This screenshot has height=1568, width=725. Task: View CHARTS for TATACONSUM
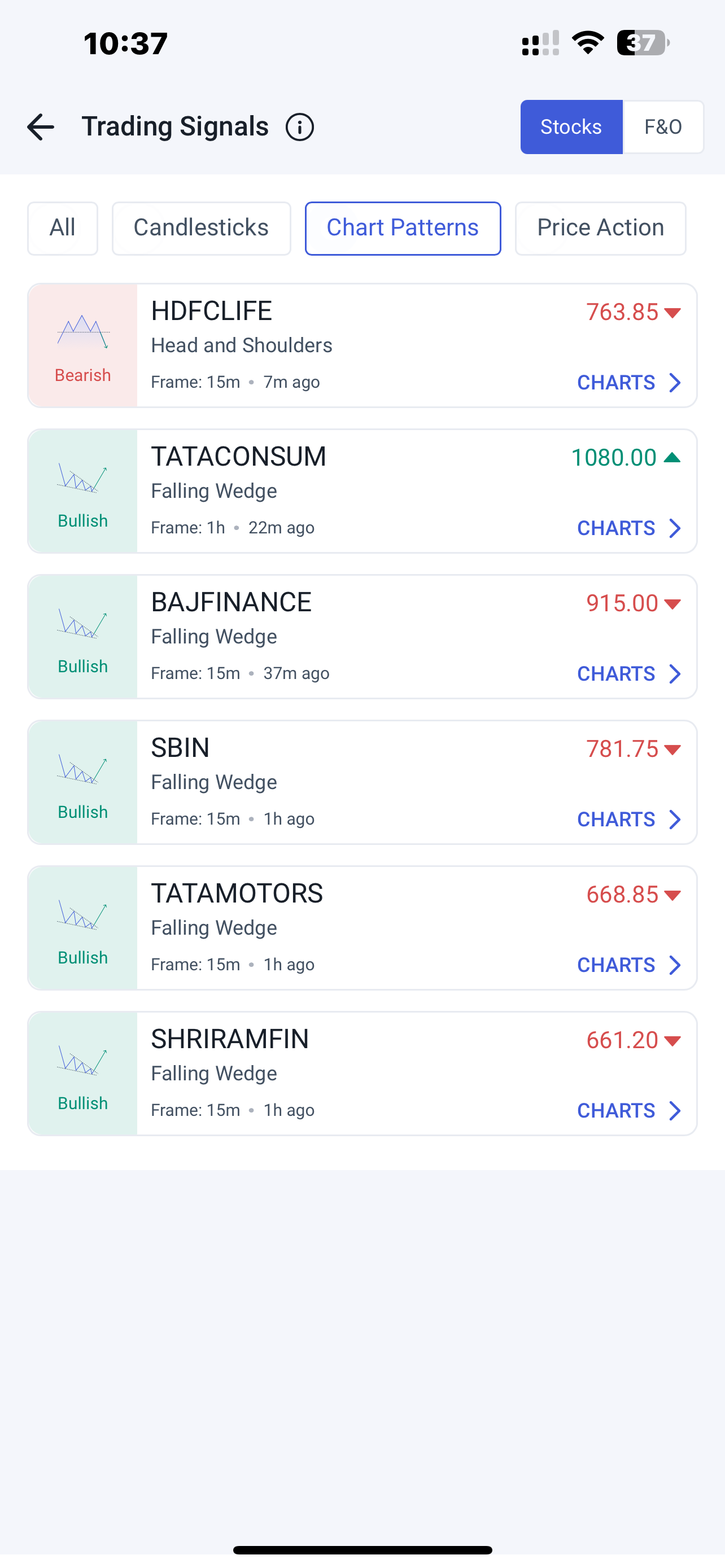(x=629, y=528)
